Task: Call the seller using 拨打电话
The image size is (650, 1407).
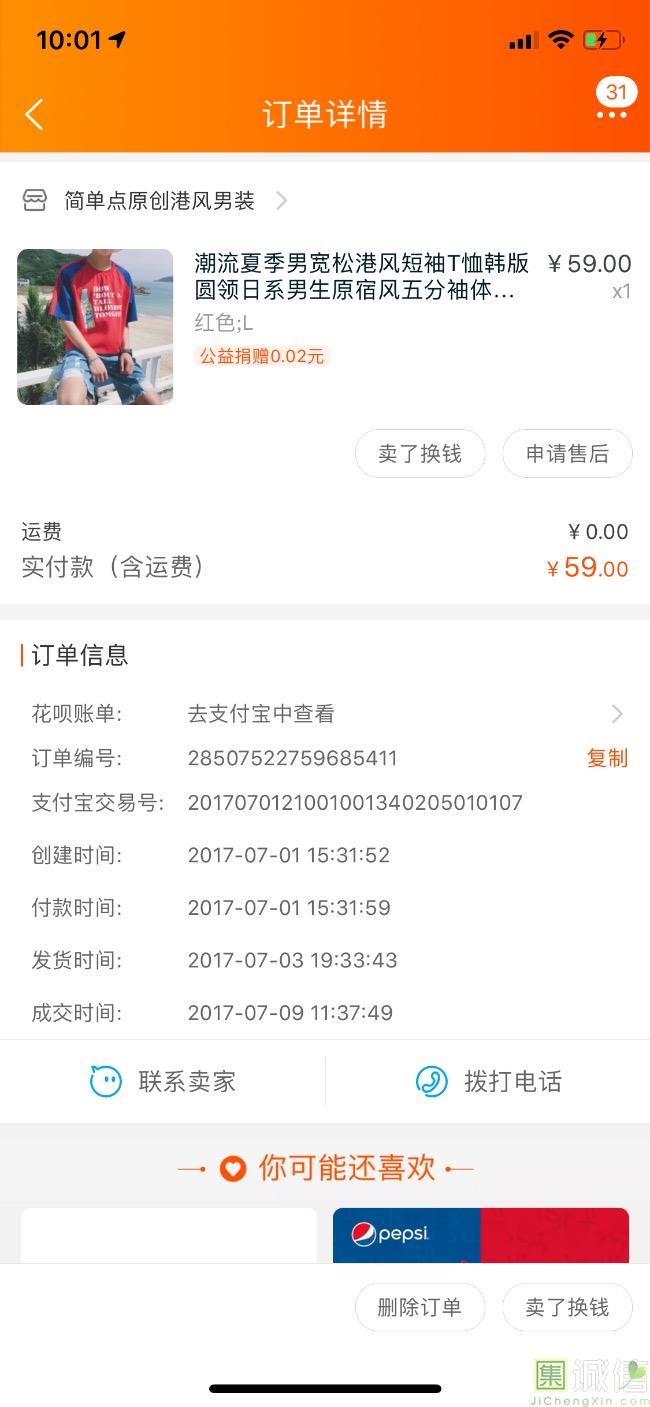Action: click(488, 1081)
